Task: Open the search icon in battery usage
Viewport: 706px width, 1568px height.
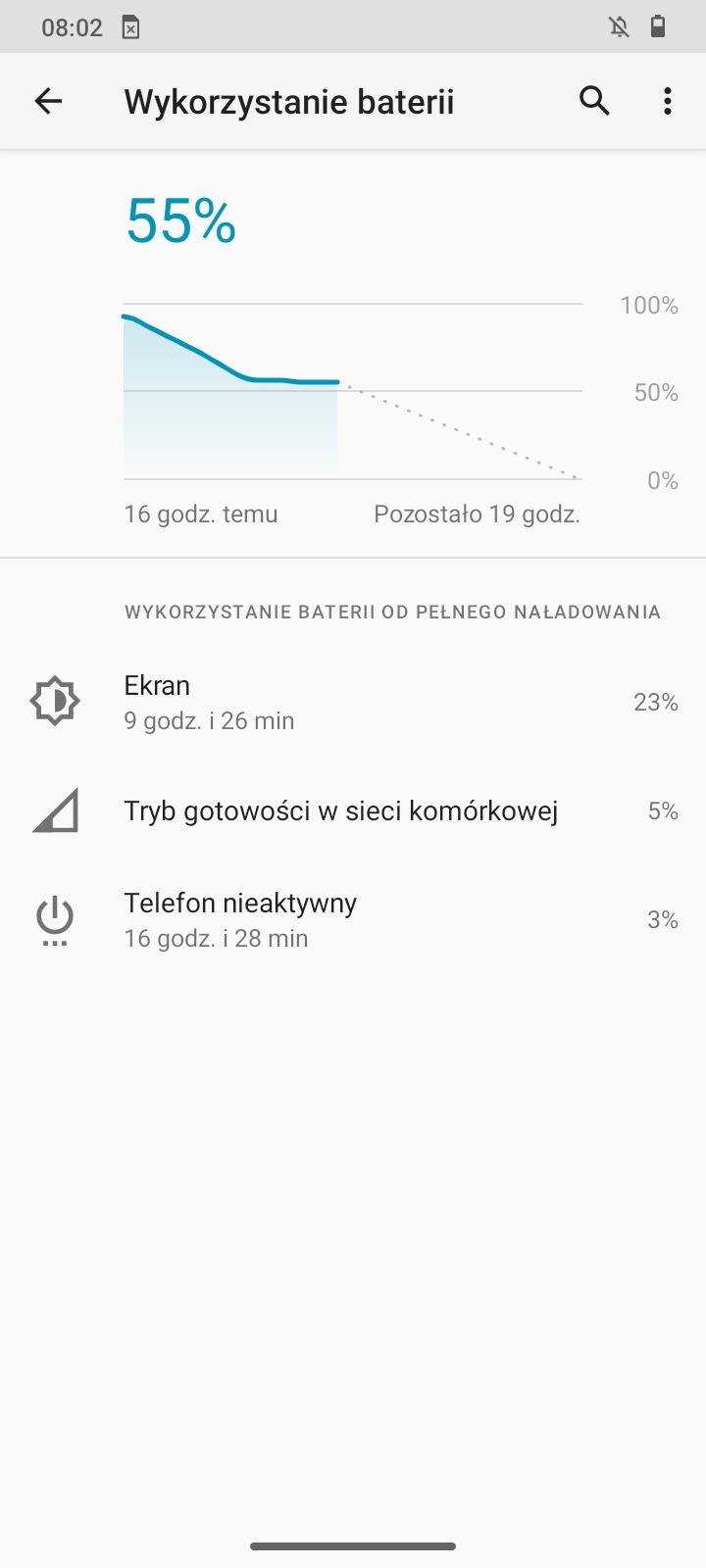Action: click(594, 100)
